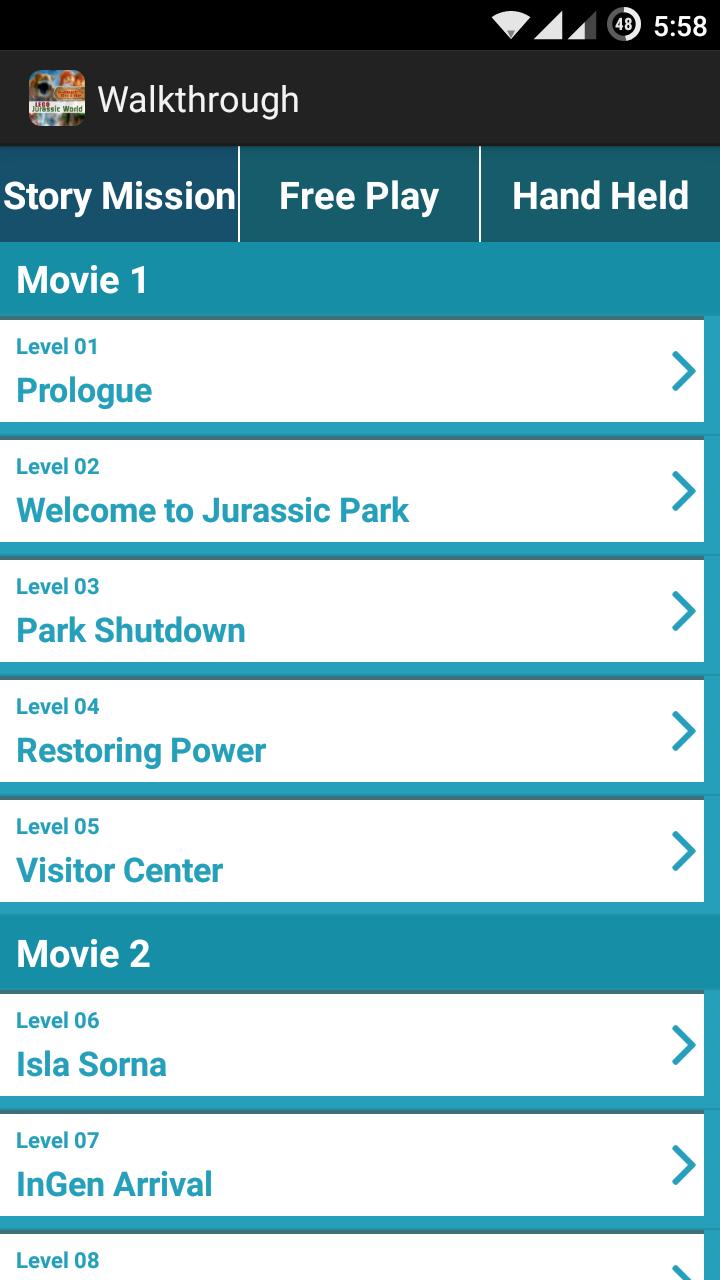Select the Story Mission tab
The width and height of the screenshot is (720, 1280).
pos(118,196)
